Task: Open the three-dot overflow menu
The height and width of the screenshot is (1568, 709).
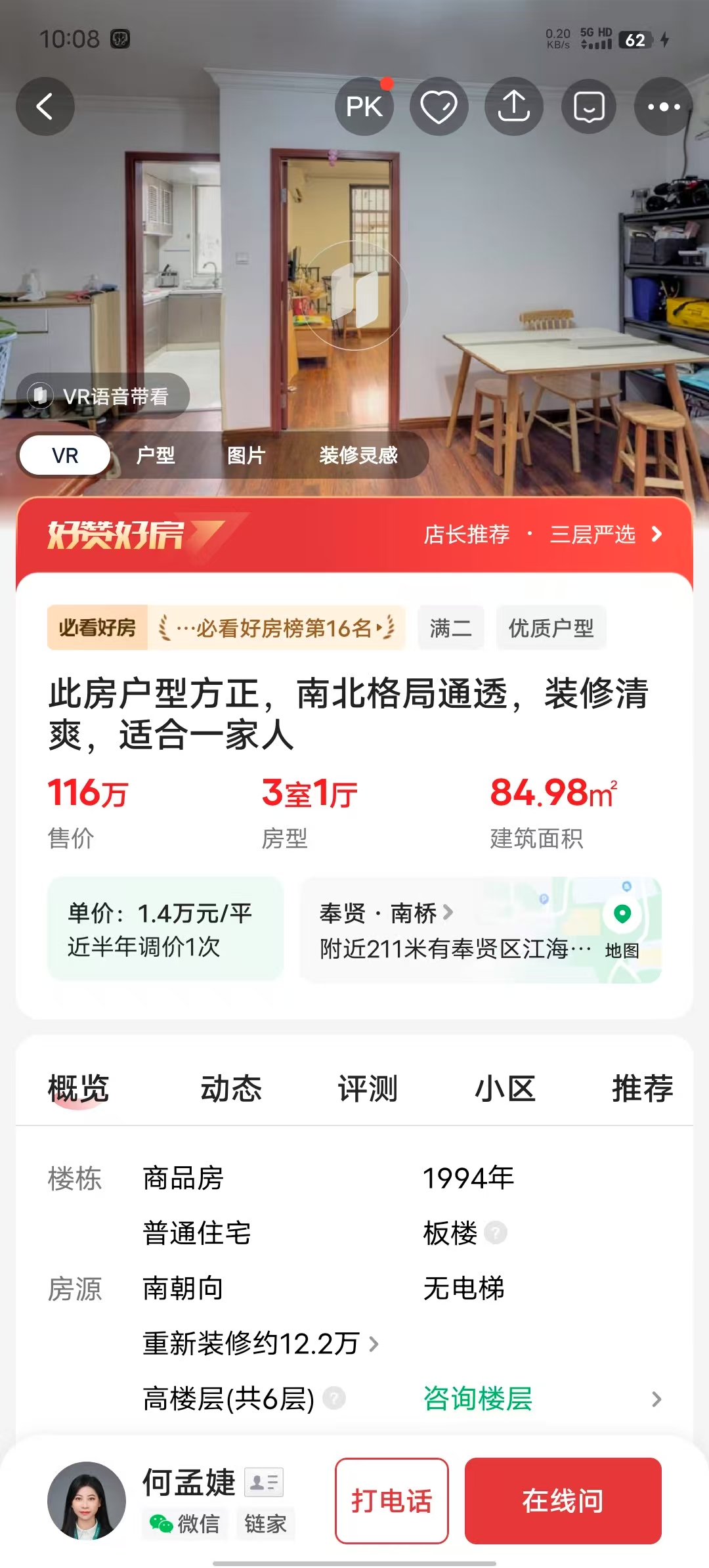Action: click(x=663, y=106)
